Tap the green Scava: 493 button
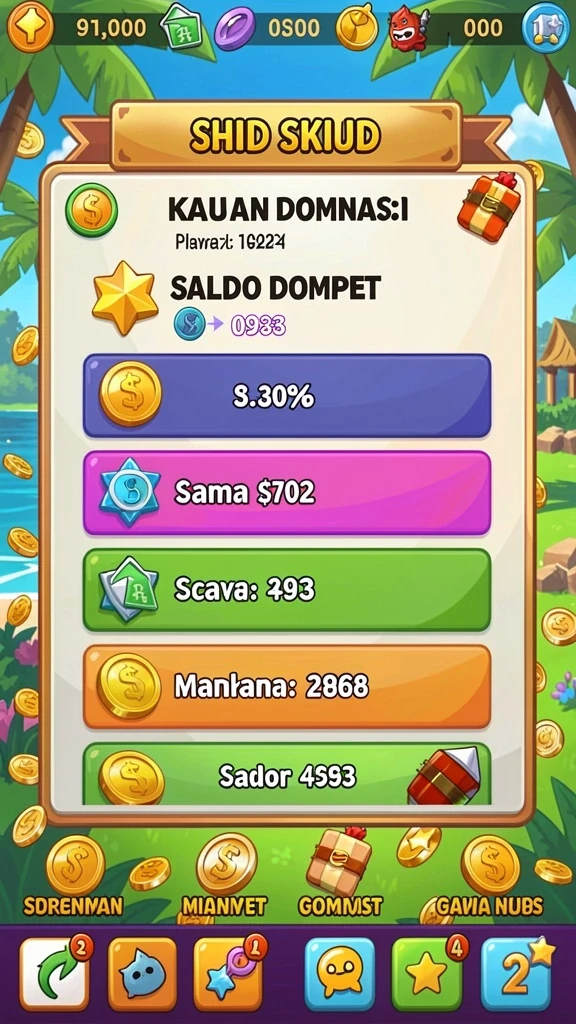This screenshot has width=576, height=1024. 287,590
